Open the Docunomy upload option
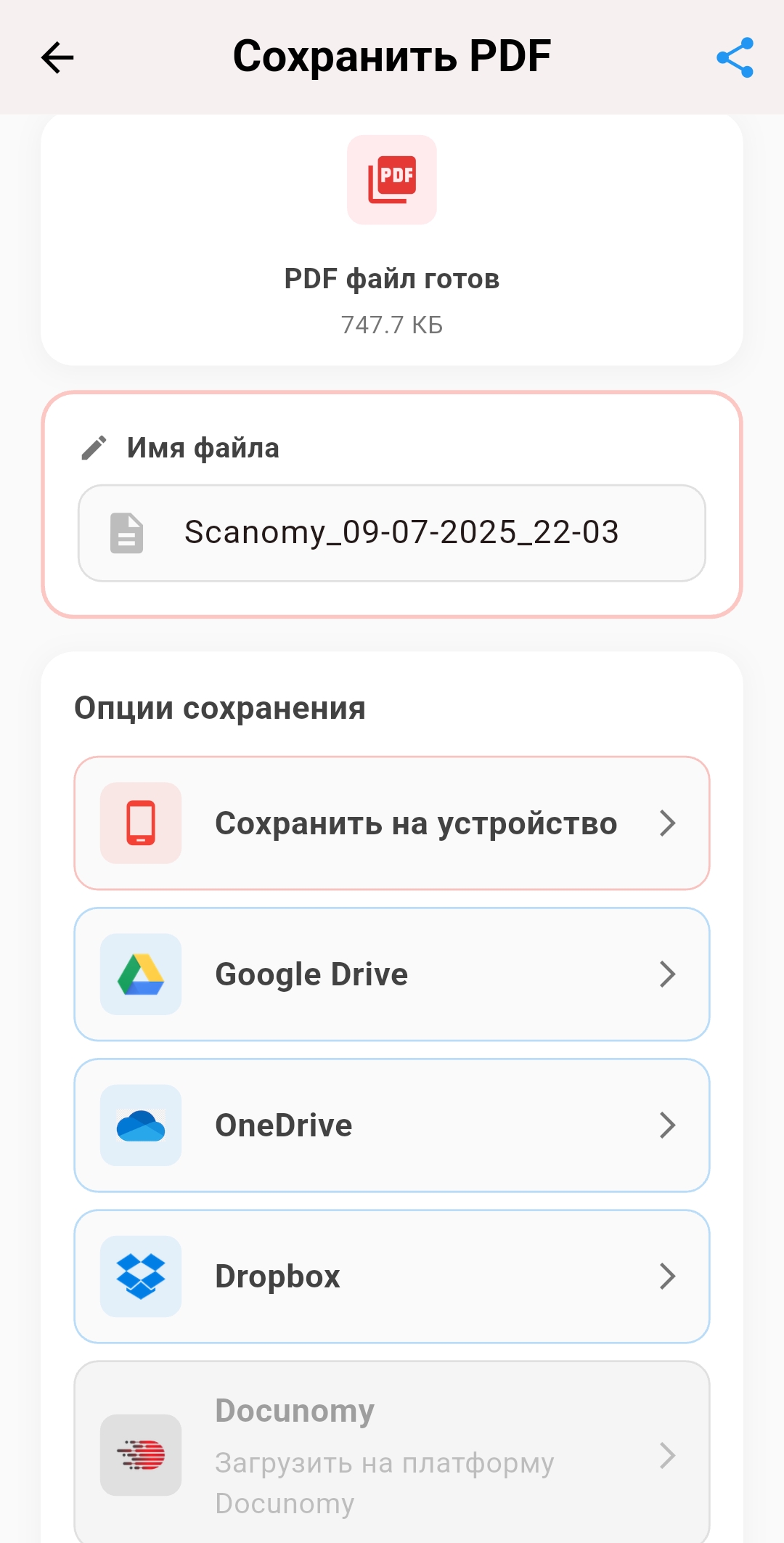 click(x=392, y=1454)
